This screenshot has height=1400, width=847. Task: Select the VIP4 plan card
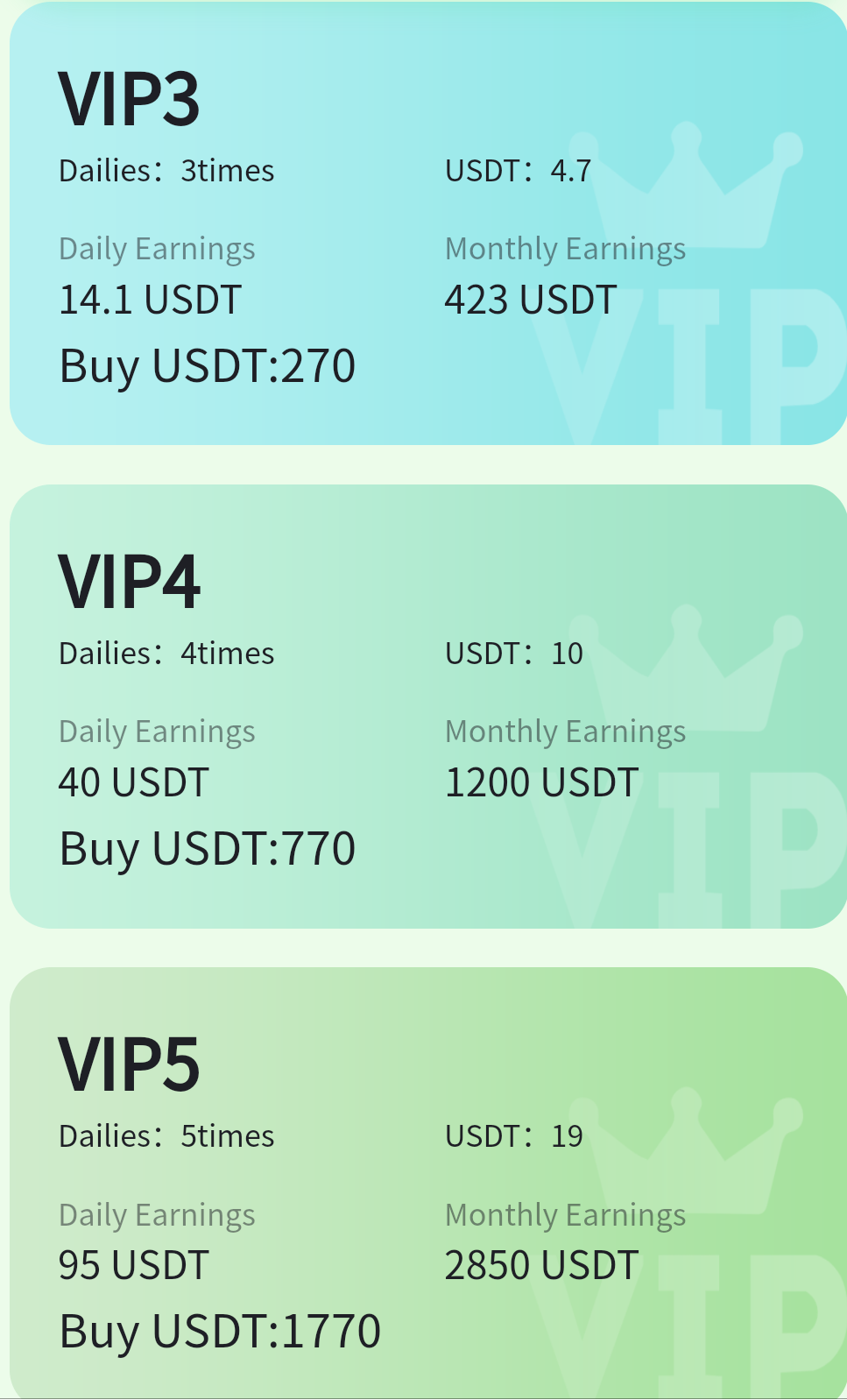(428, 706)
